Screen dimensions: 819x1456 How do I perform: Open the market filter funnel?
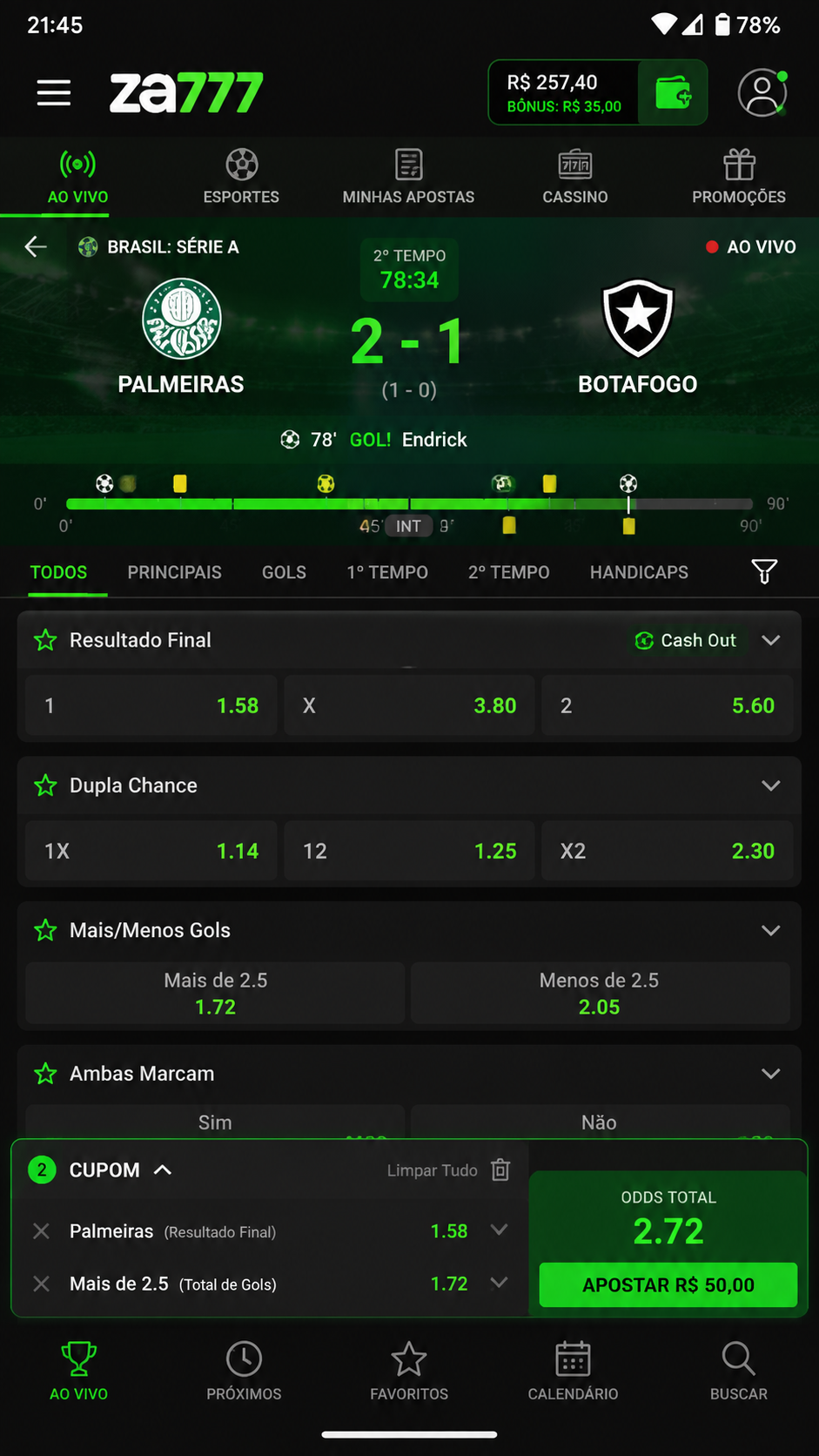click(x=764, y=571)
